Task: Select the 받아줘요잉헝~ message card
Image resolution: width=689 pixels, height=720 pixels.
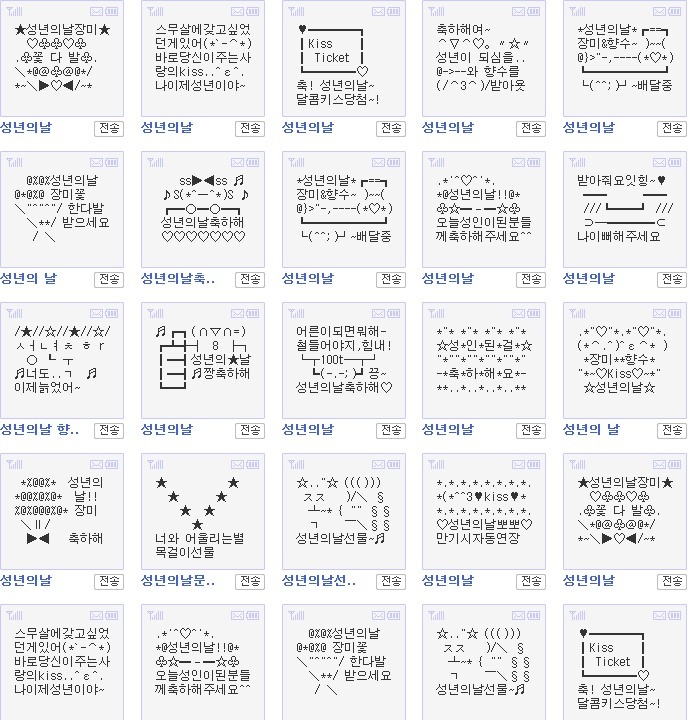Action: [x=624, y=210]
